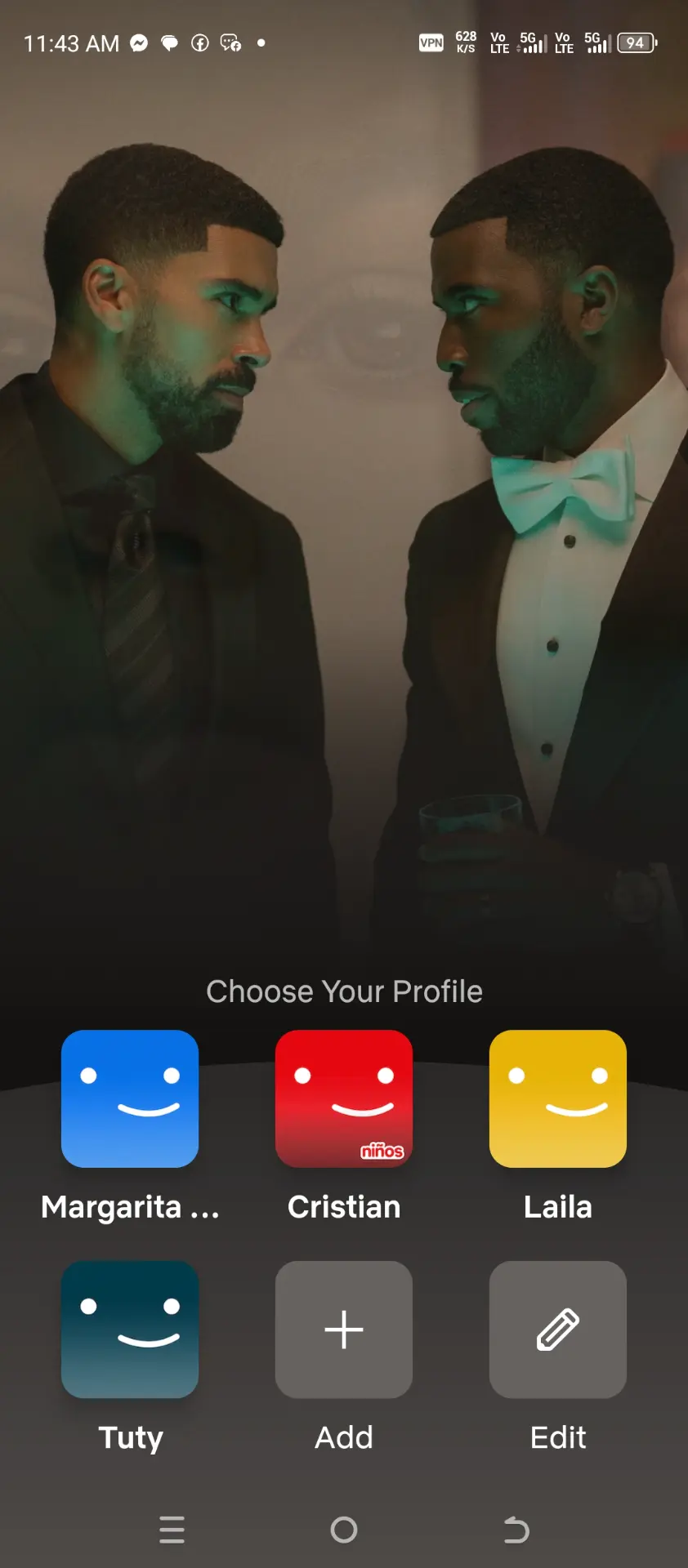The image size is (688, 1568).
Task: Go to the home screen
Action: pos(344,1530)
